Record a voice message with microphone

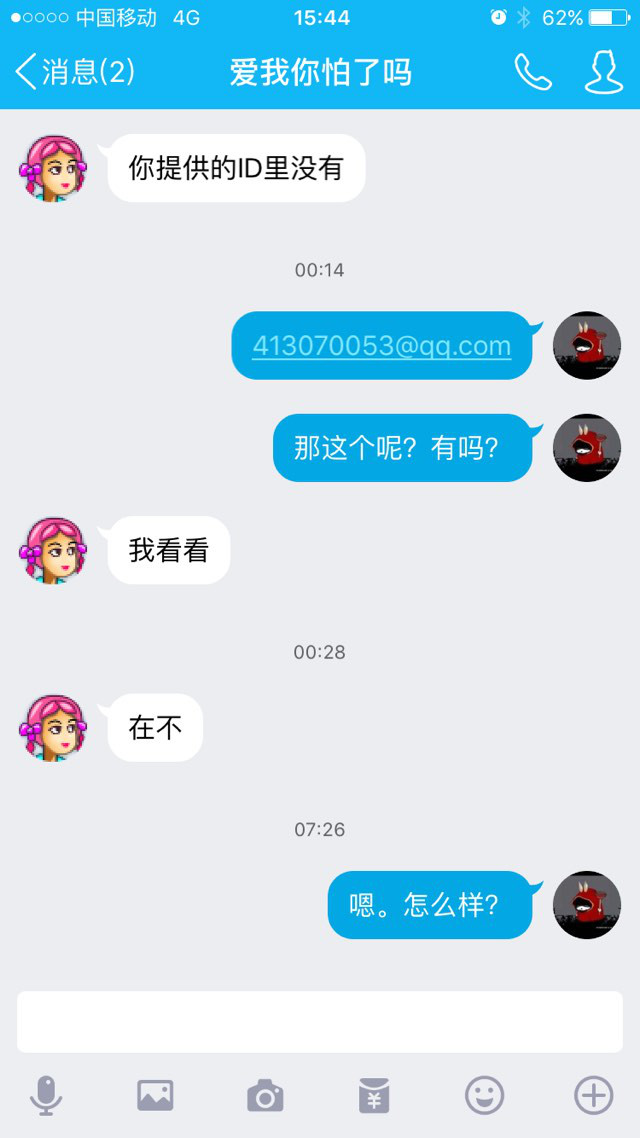(46, 1096)
